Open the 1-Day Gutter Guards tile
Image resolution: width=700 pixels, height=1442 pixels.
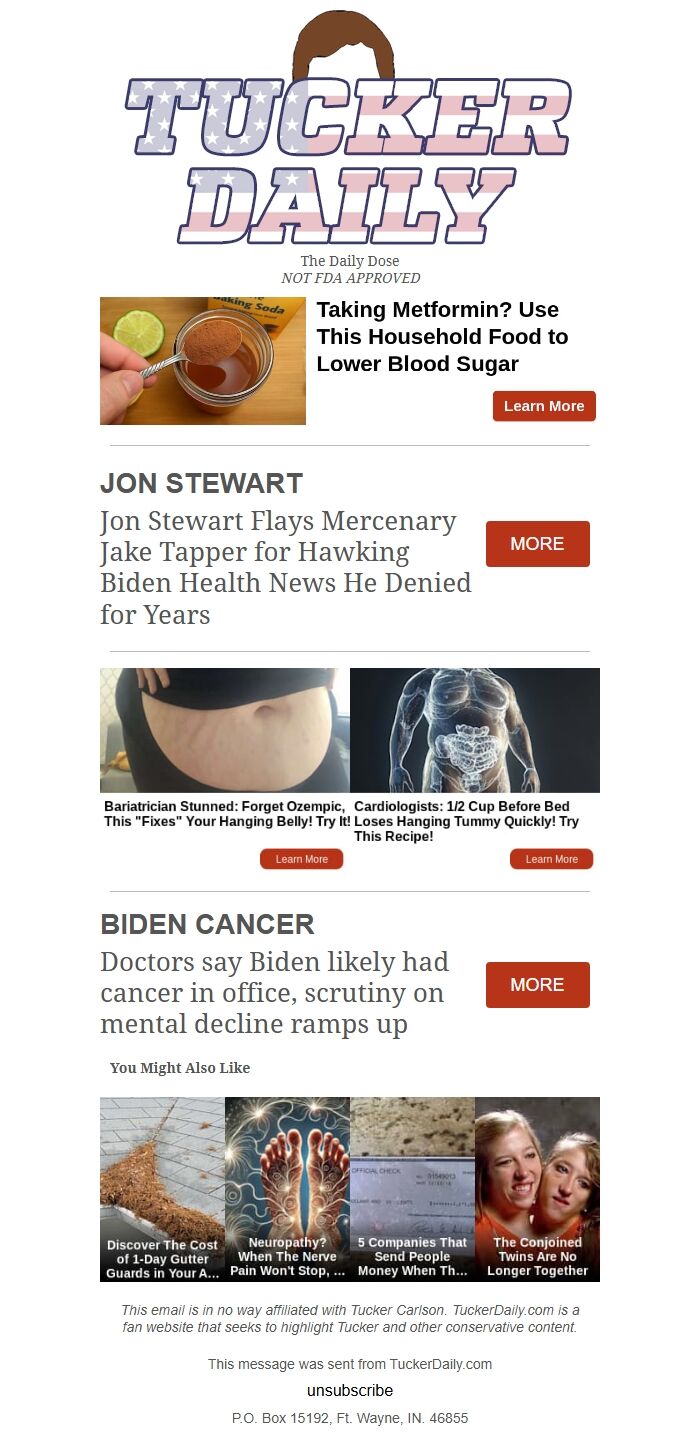[x=162, y=1189]
